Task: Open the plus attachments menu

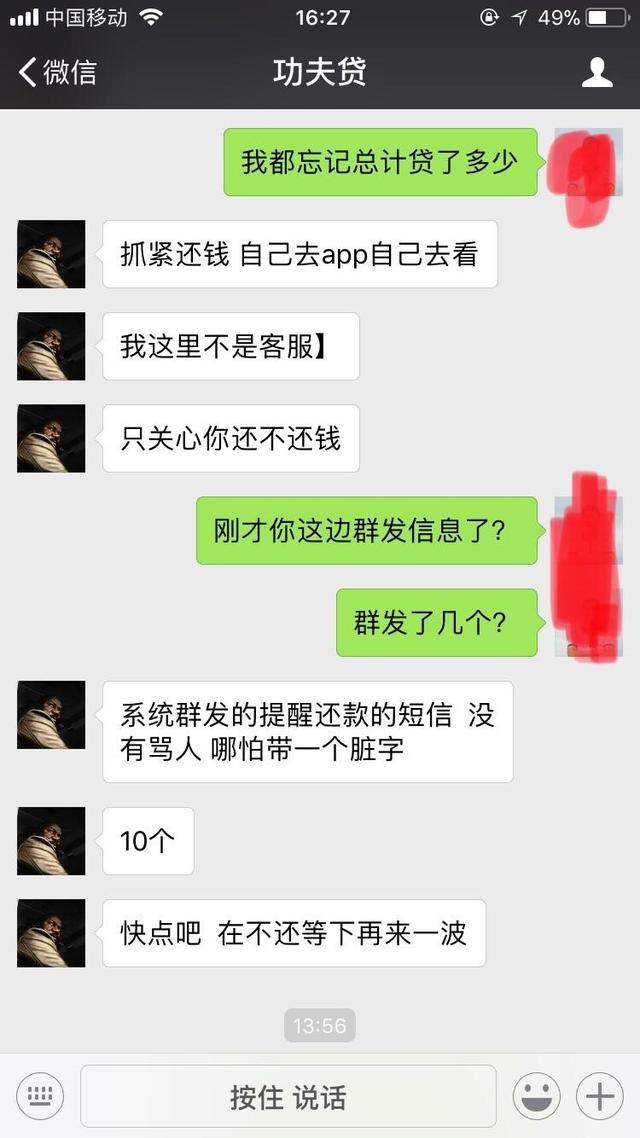Action: point(600,1097)
